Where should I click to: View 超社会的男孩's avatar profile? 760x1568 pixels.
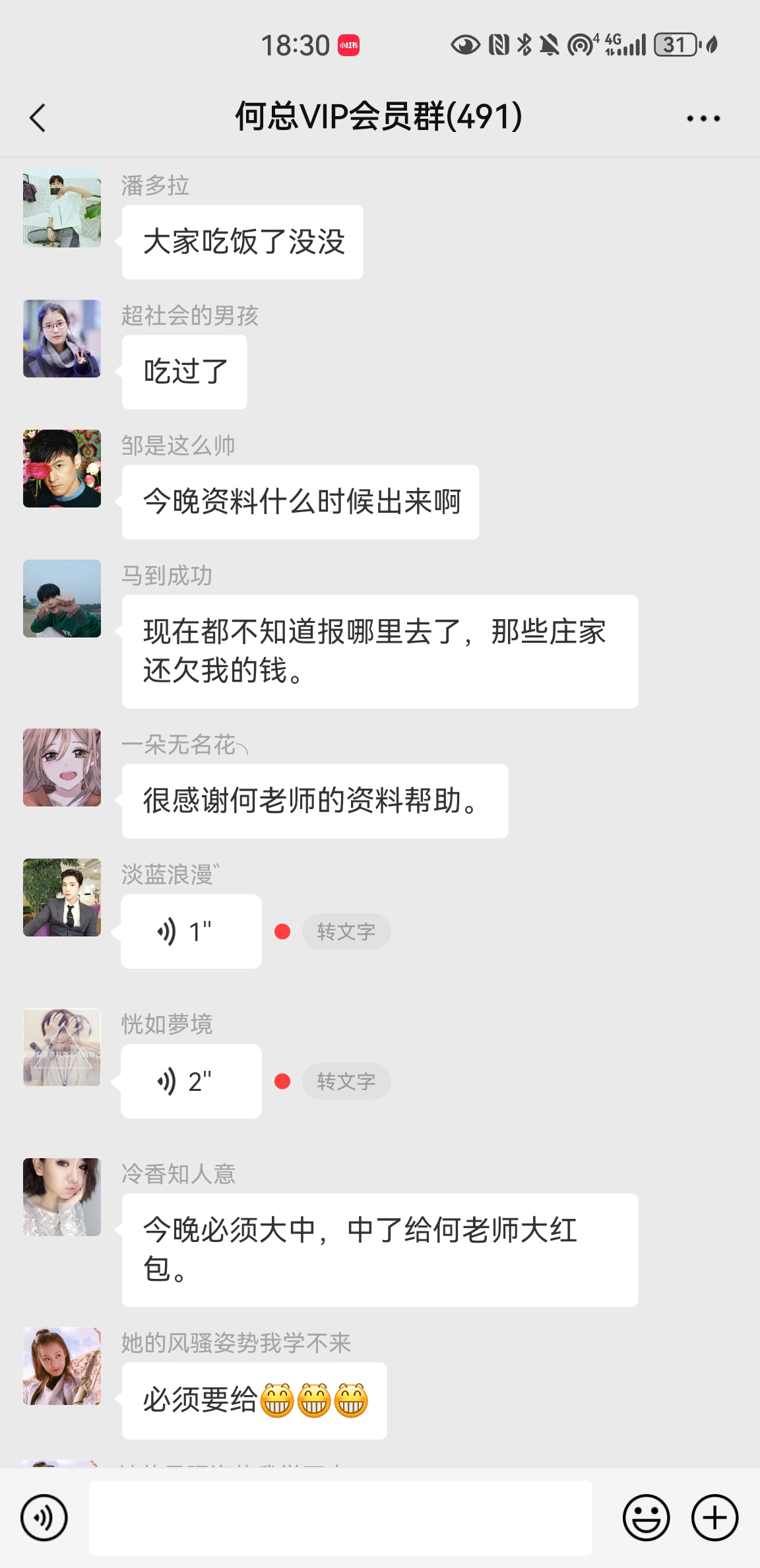62,339
